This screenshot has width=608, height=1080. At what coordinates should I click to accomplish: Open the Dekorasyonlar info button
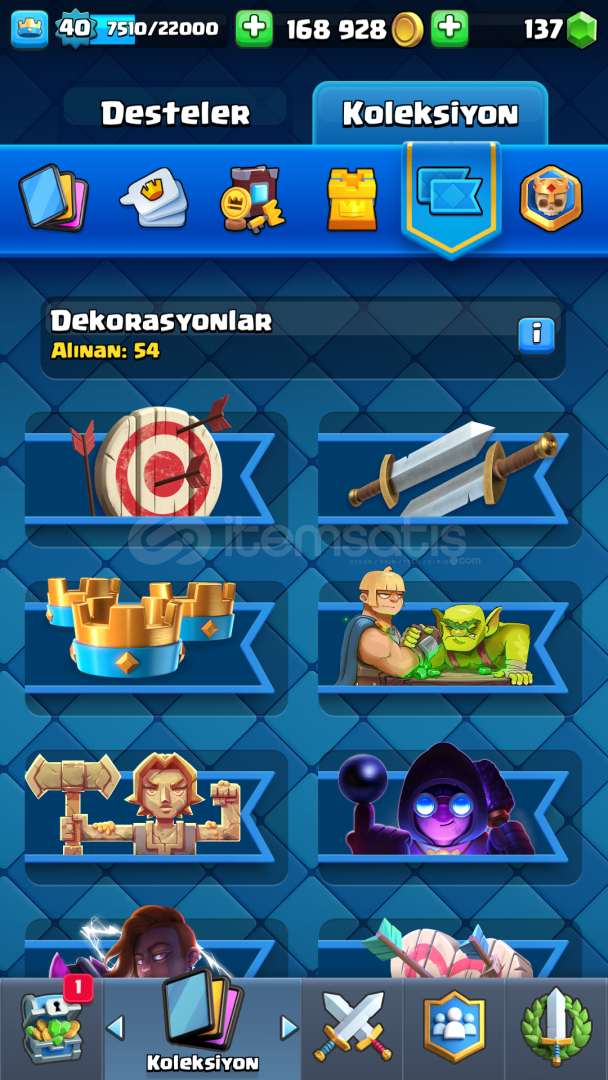[x=536, y=335]
